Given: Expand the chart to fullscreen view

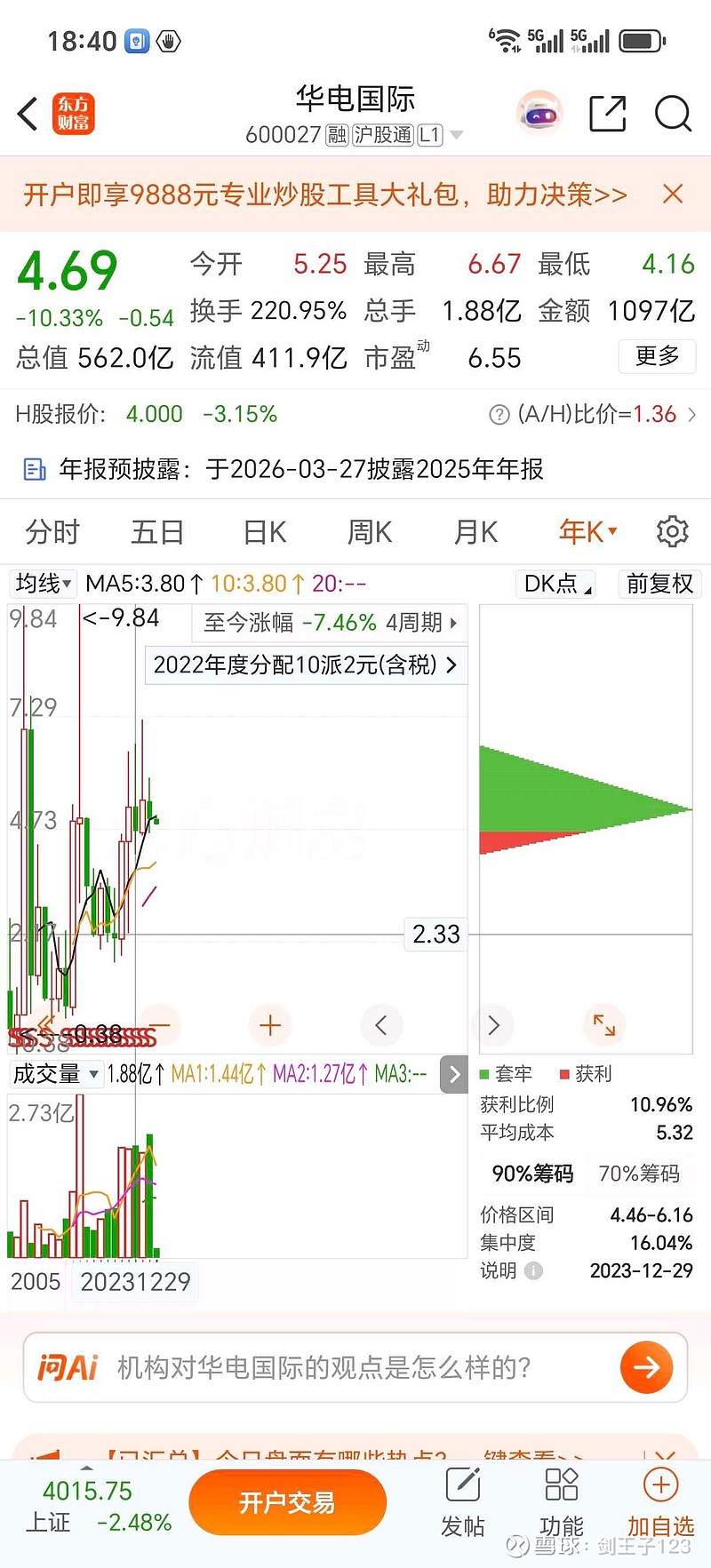Looking at the screenshot, I should [x=603, y=1025].
